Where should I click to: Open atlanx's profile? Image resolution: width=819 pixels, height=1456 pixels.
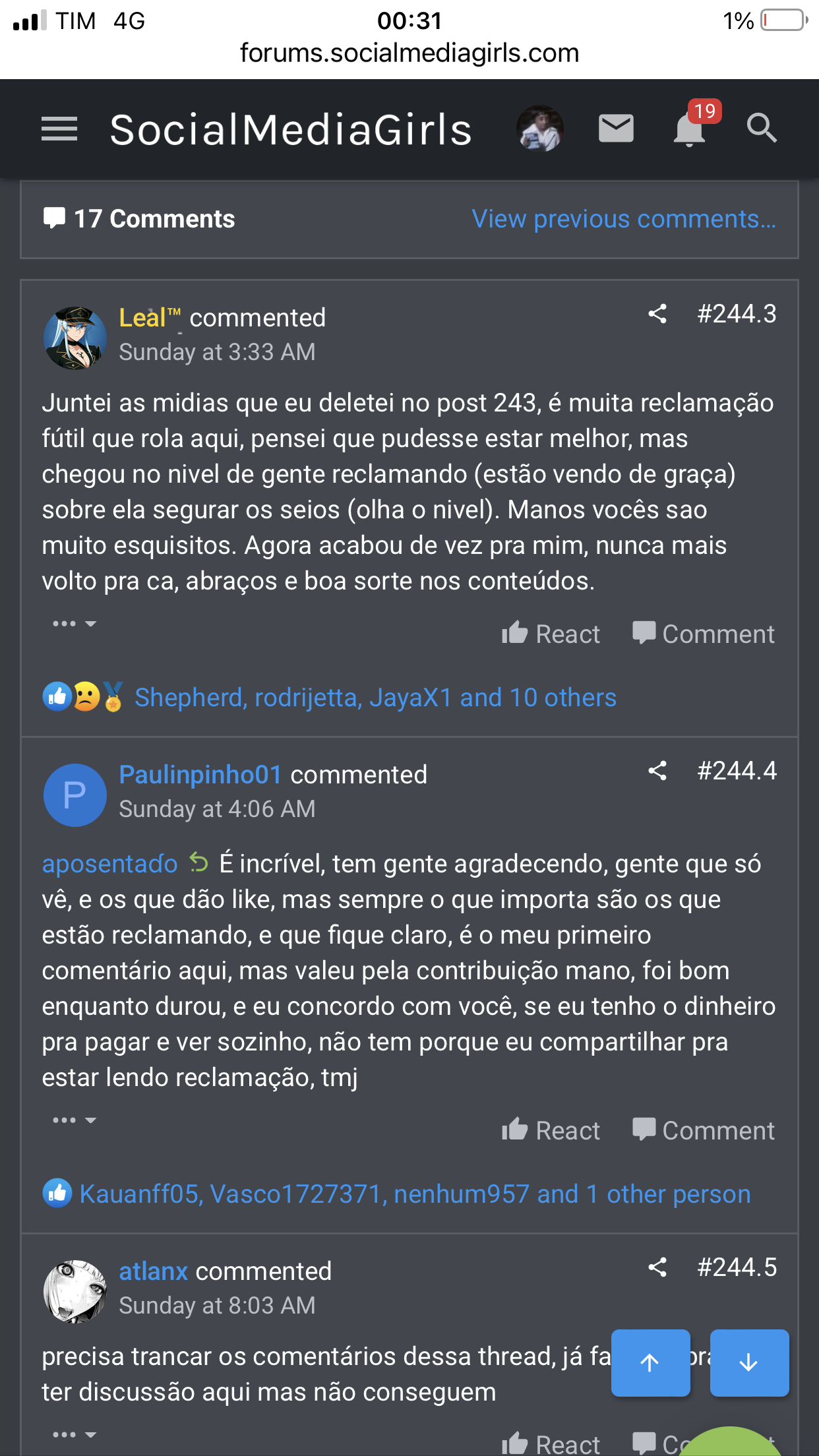click(x=153, y=1271)
